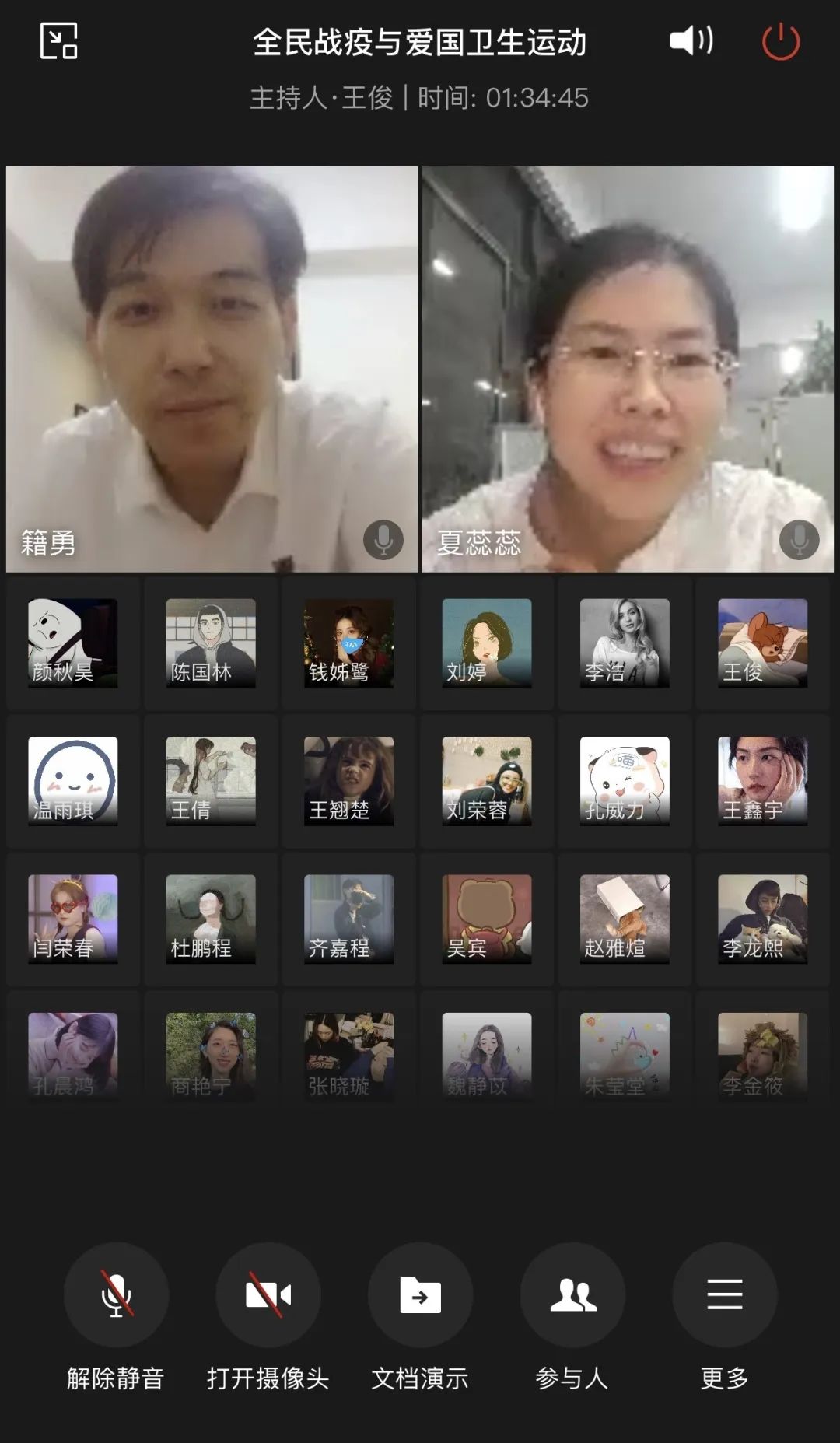The image size is (840, 1443).
Task: Select 籍勇's video tile
Action: point(212,369)
